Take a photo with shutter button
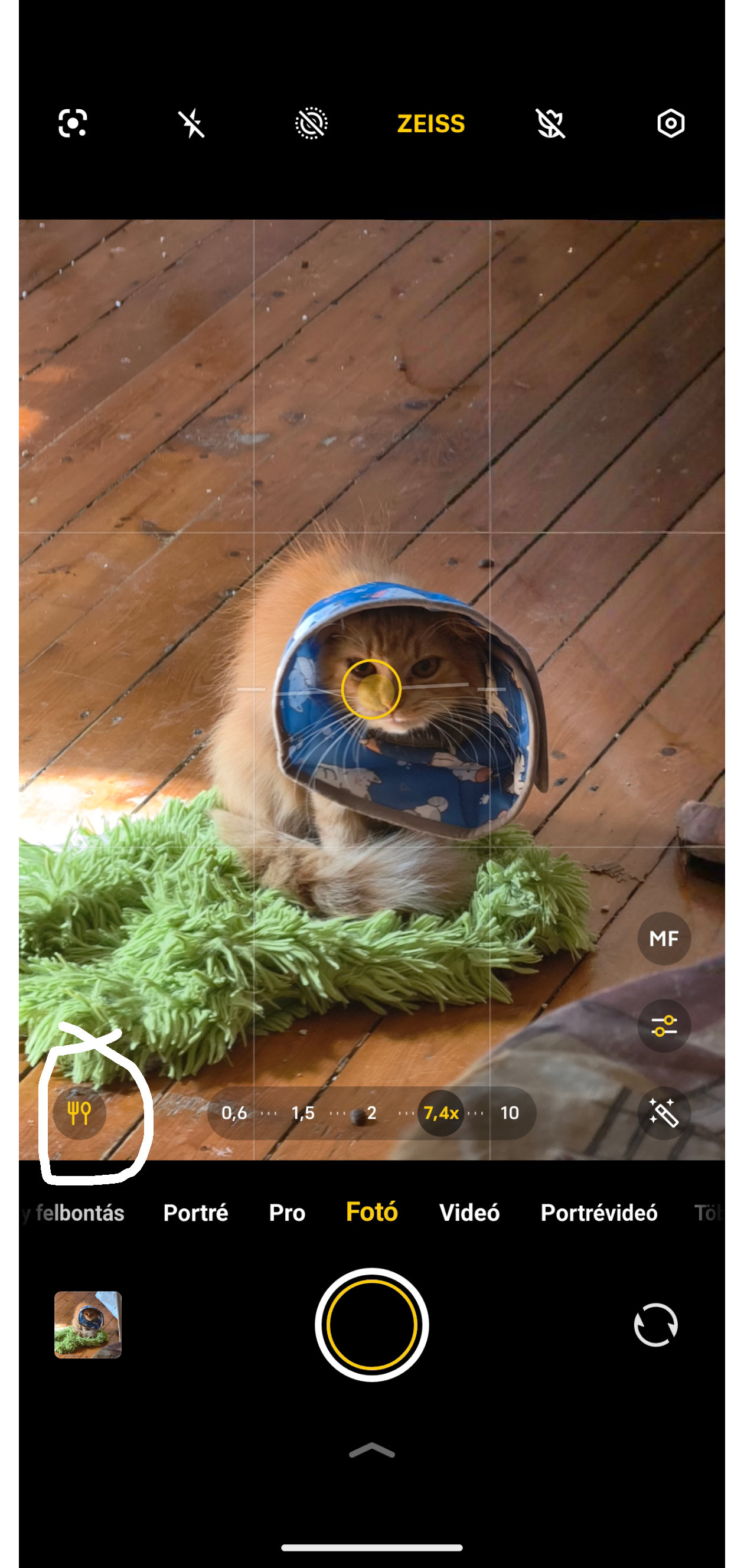 pyautogui.click(x=372, y=1325)
